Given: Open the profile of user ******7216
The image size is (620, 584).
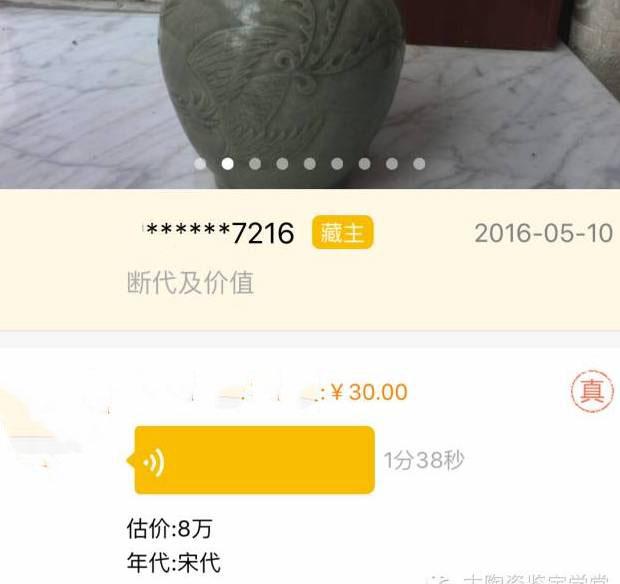Looking at the screenshot, I should pyautogui.click(x=220, y=234).
